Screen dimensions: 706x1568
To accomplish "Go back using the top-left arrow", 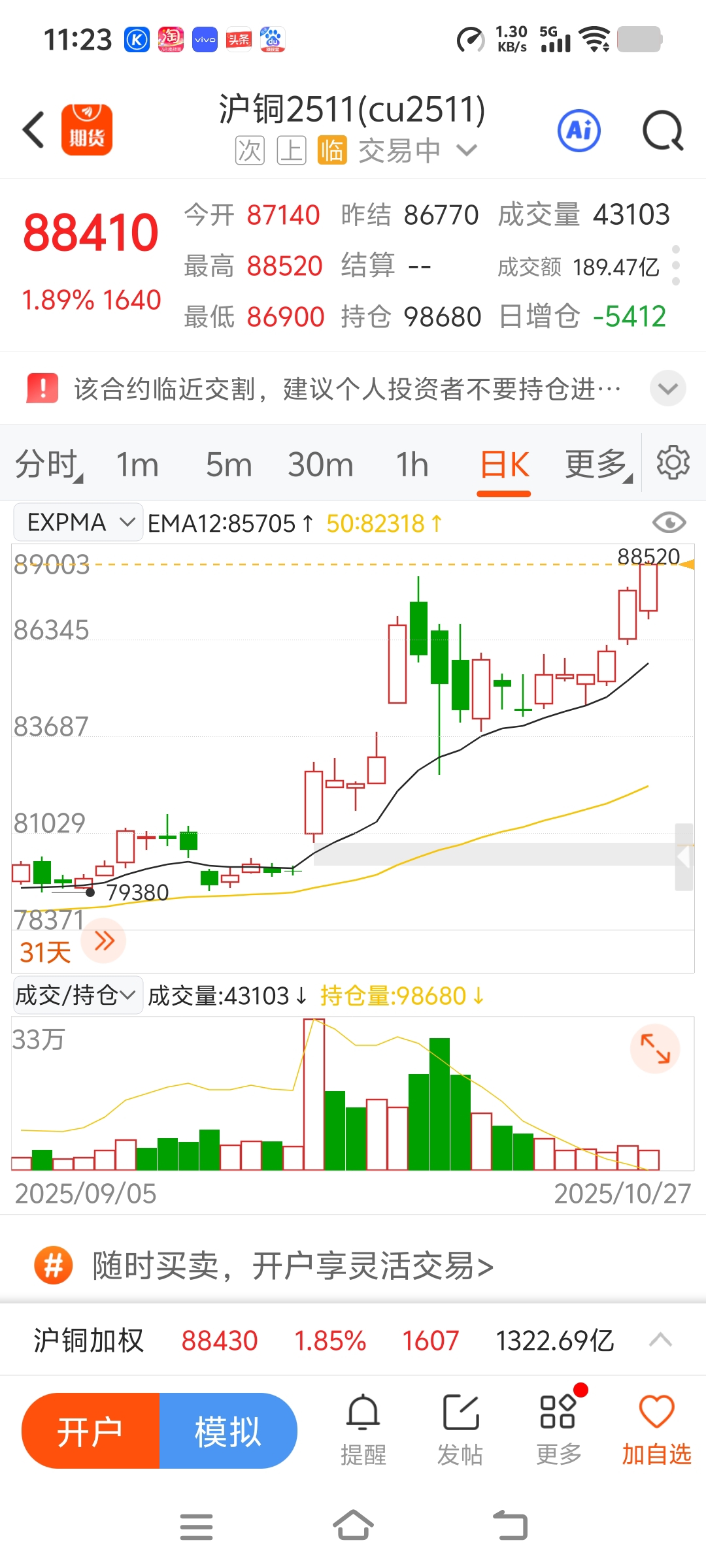I will pos(34,129).
